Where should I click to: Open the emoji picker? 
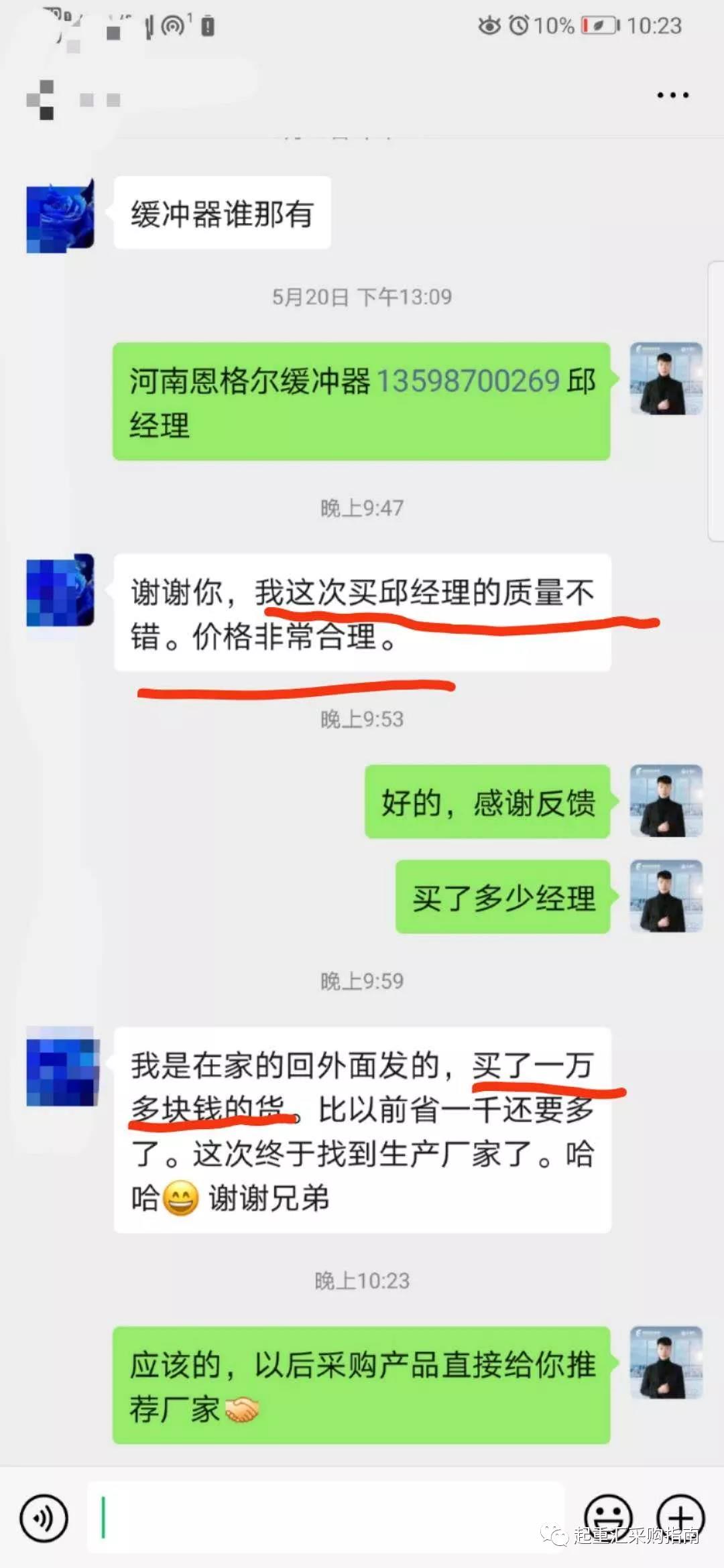point(608,1517)
